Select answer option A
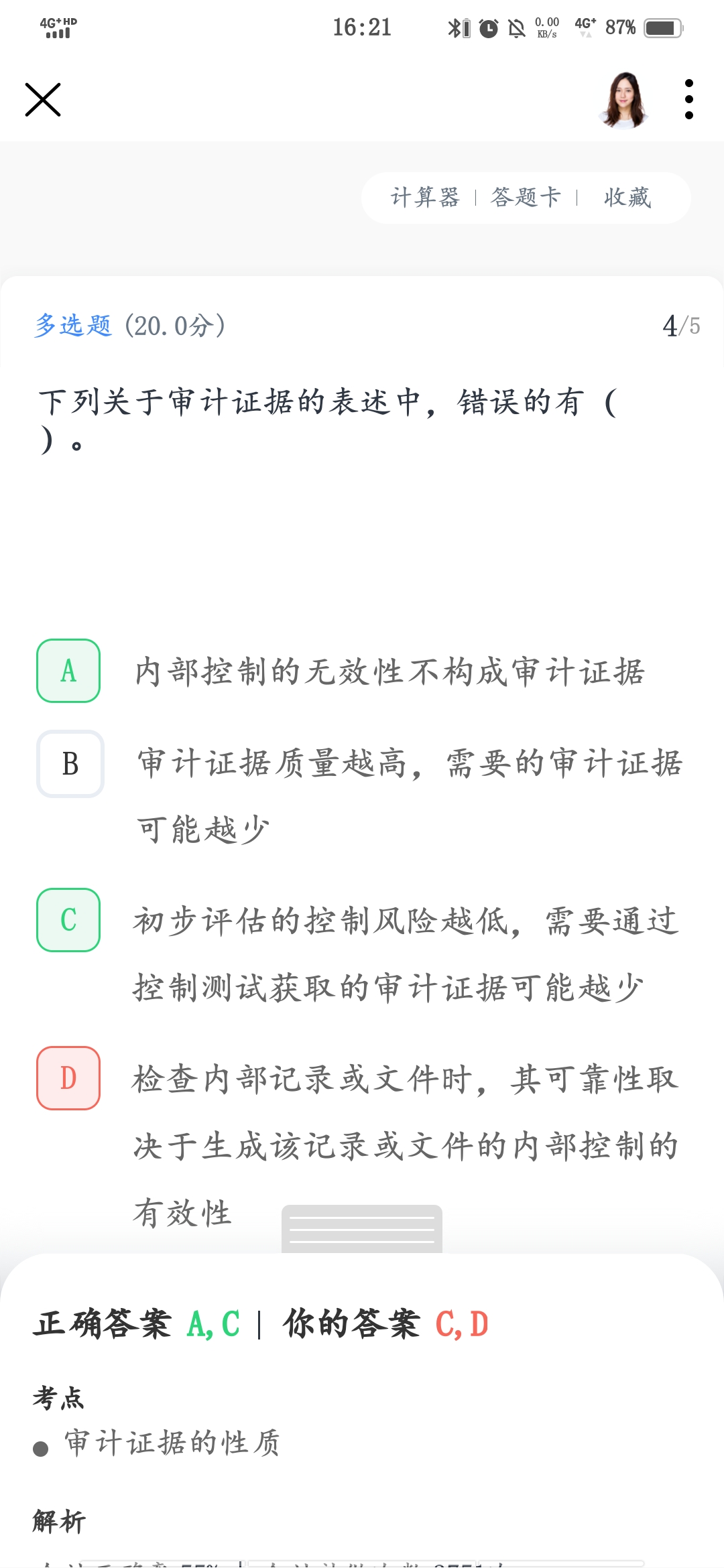This screenshot has height=1568, width=724. [x=68, y=671]
